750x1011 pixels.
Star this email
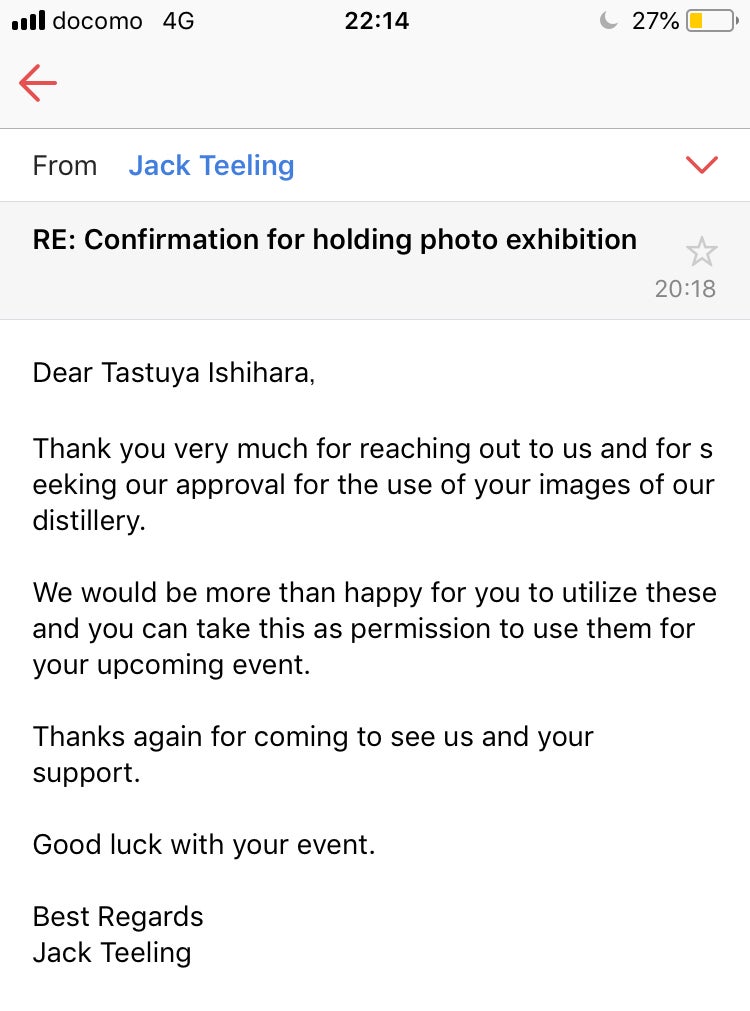click(x=702, y=251)
